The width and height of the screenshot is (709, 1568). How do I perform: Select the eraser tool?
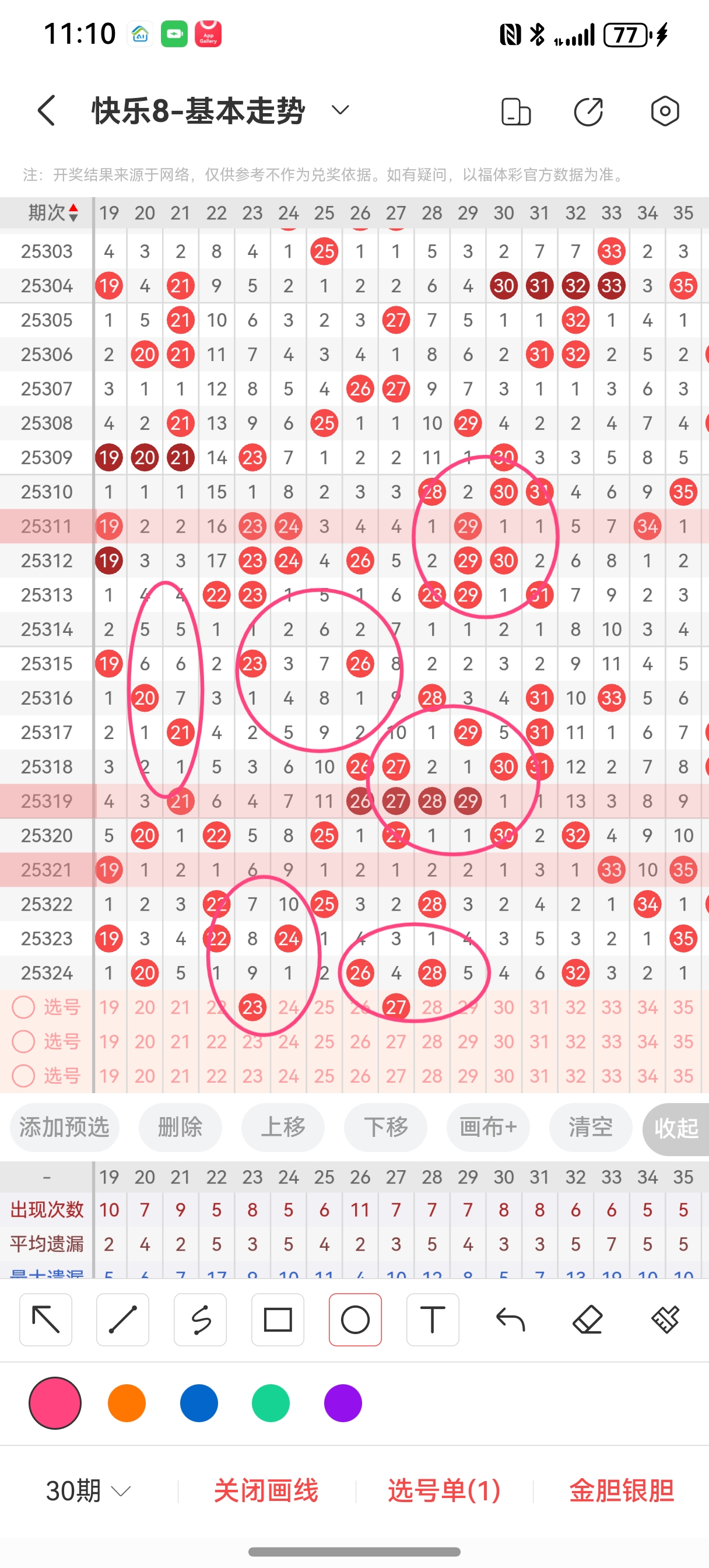(x=587, y=1319)
